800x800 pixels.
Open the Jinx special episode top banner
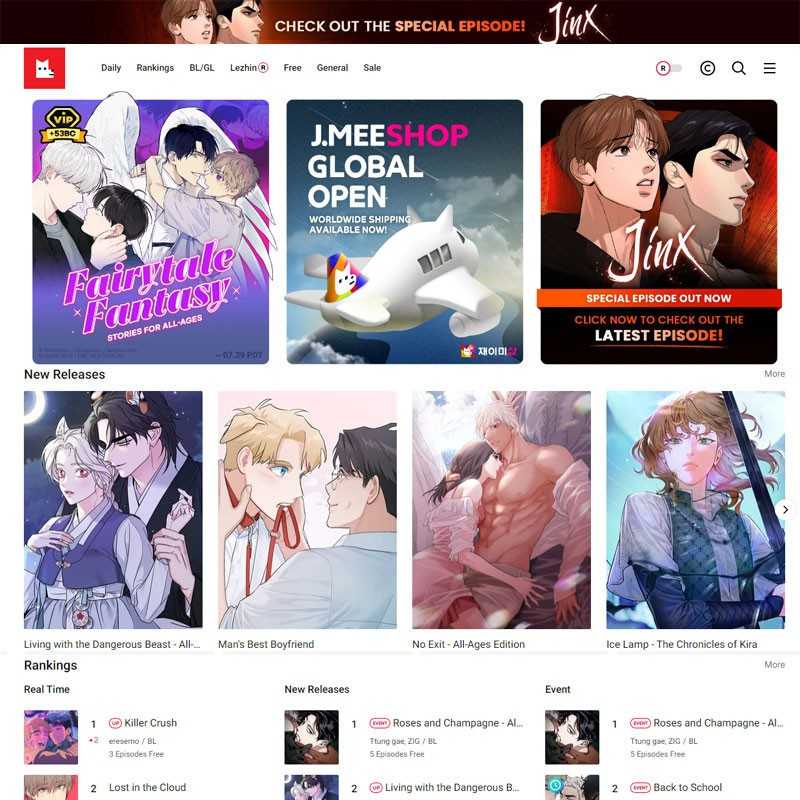[400, 22]
